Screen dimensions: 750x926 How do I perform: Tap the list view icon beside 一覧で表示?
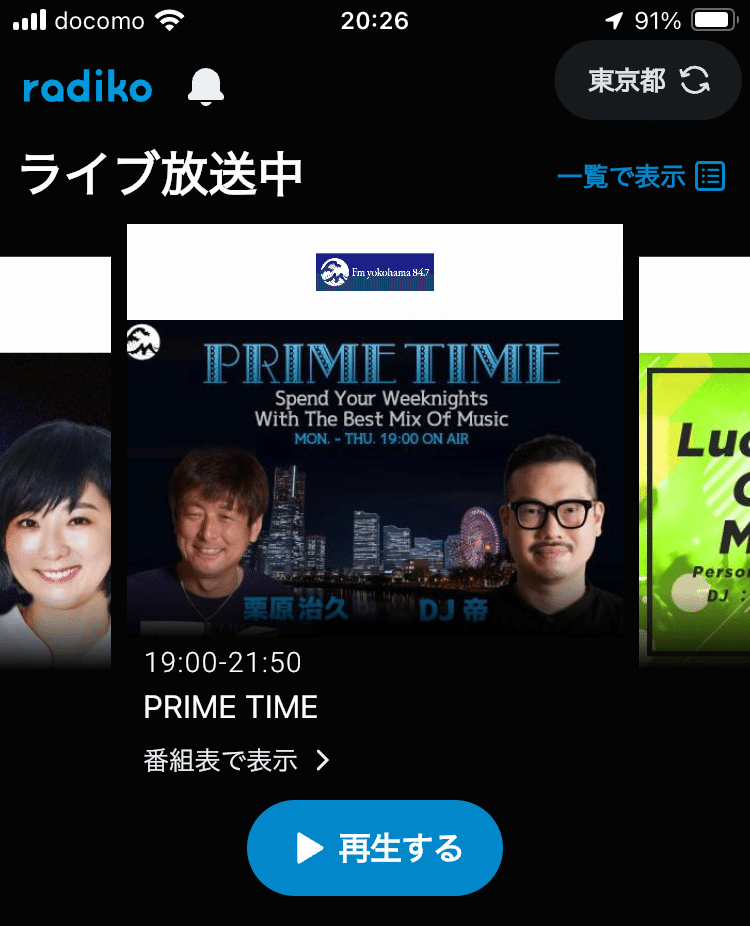(x=710, y=176)
